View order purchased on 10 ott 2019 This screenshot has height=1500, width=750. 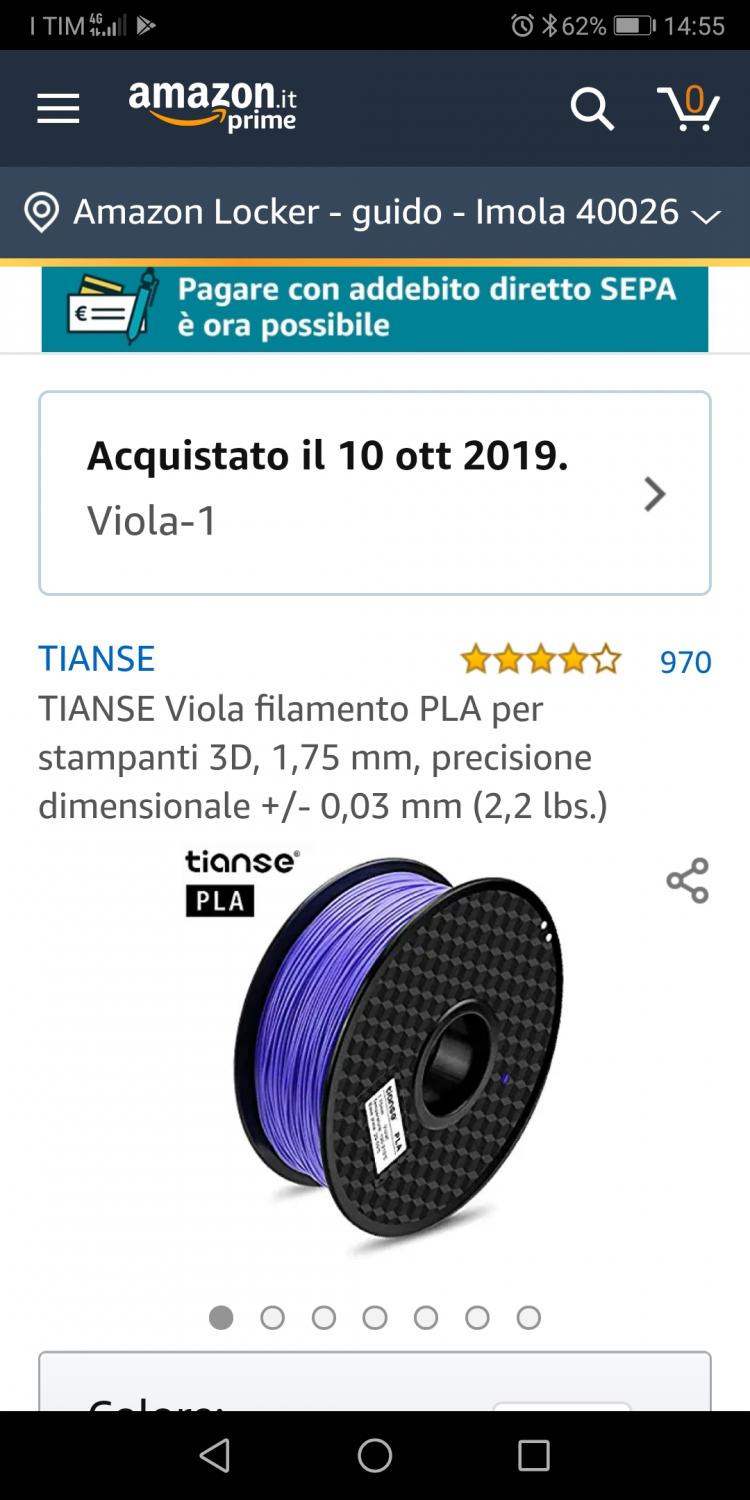click(375, 493)
